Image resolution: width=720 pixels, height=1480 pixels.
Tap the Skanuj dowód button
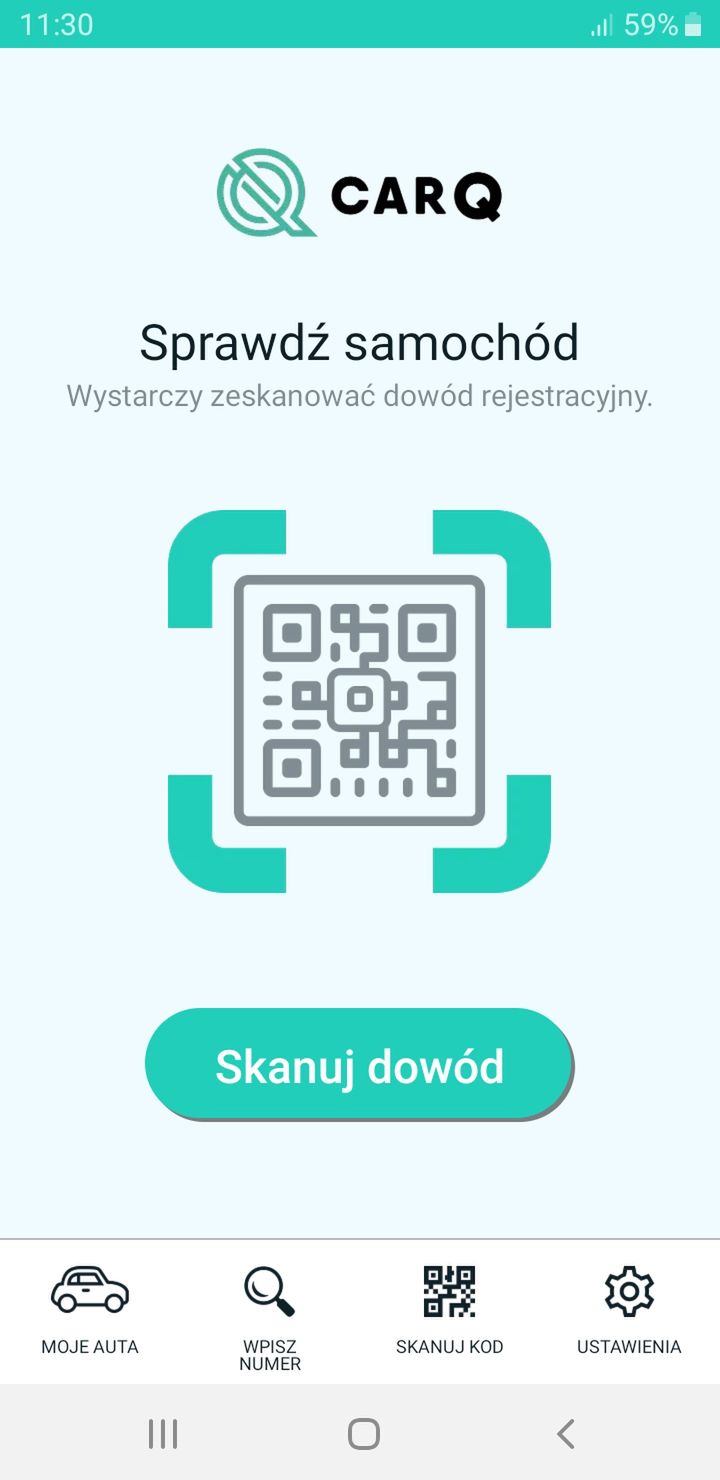tap(359, 1064)
